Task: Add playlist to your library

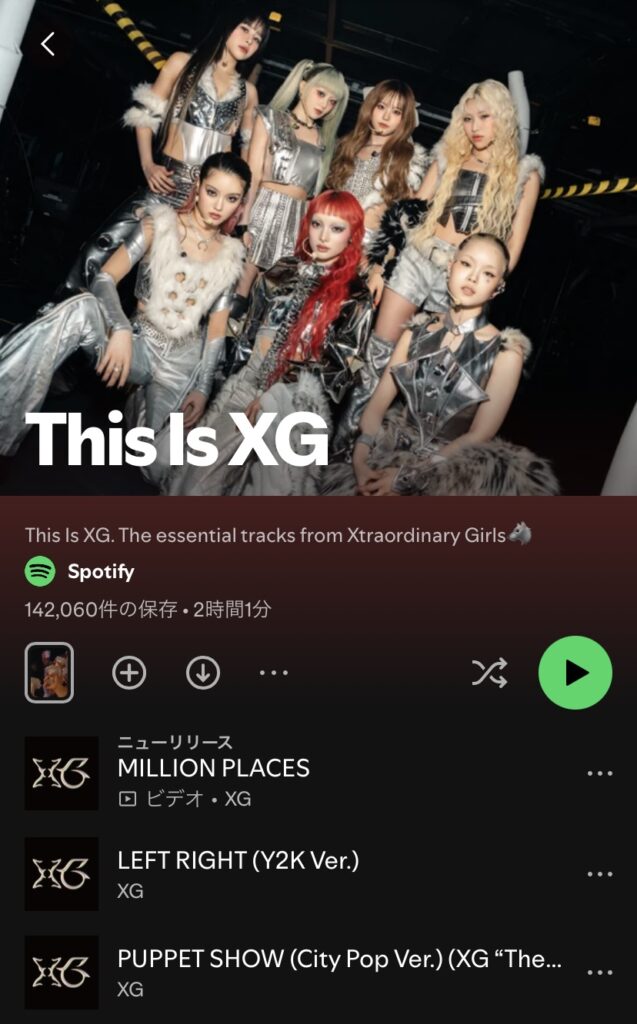Action: point(129,673)
